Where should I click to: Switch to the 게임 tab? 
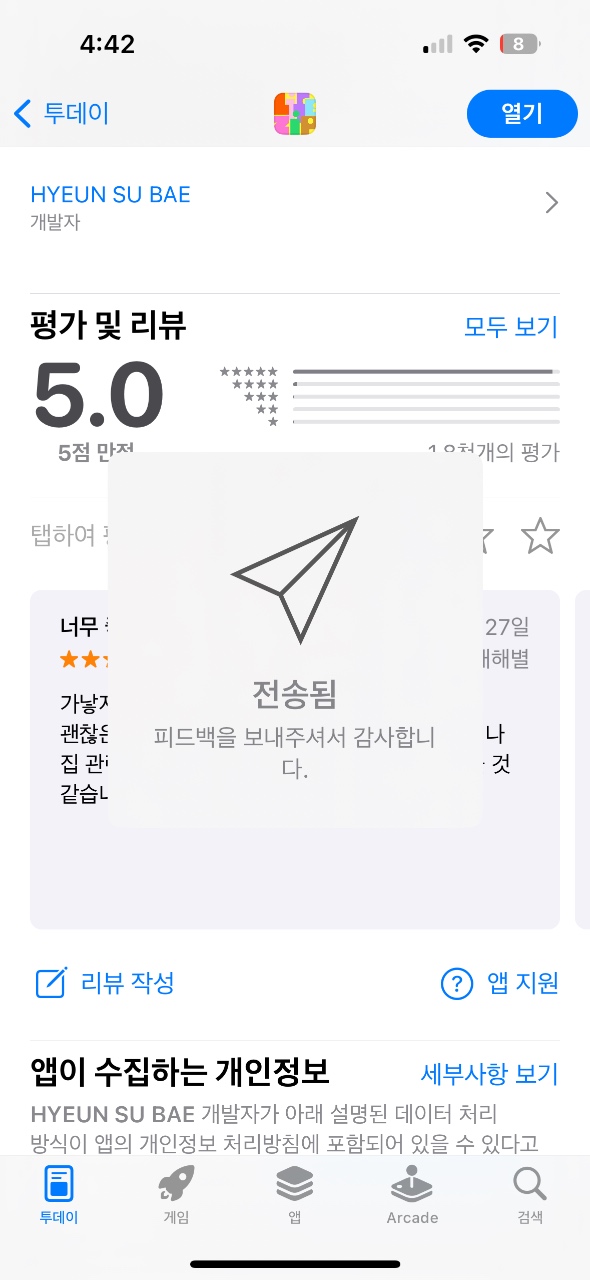pyautogui.click(x=177, y=1196)
